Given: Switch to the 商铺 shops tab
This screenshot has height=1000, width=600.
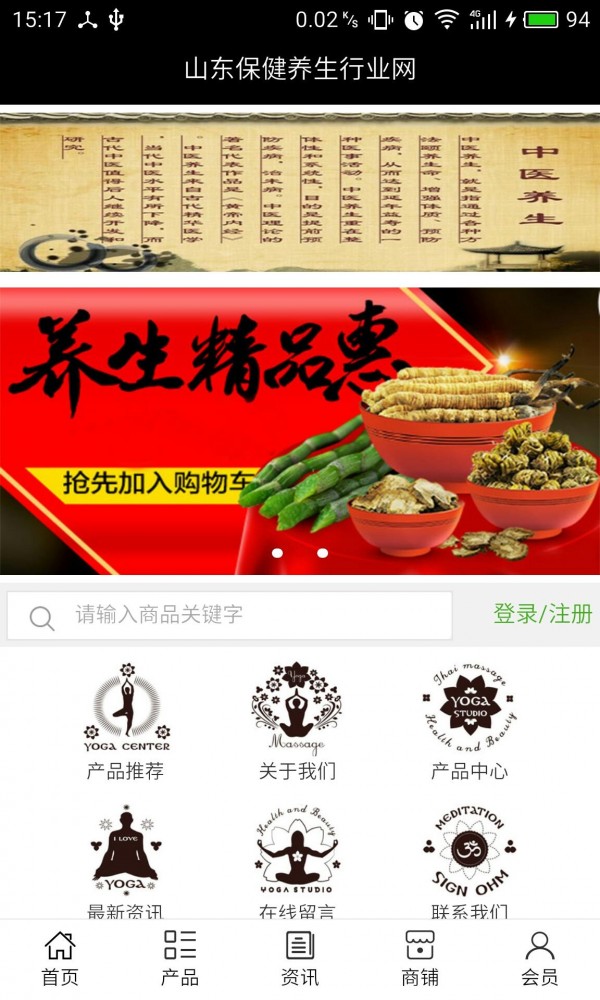Looking at the screenshot, I should [420, 958].
